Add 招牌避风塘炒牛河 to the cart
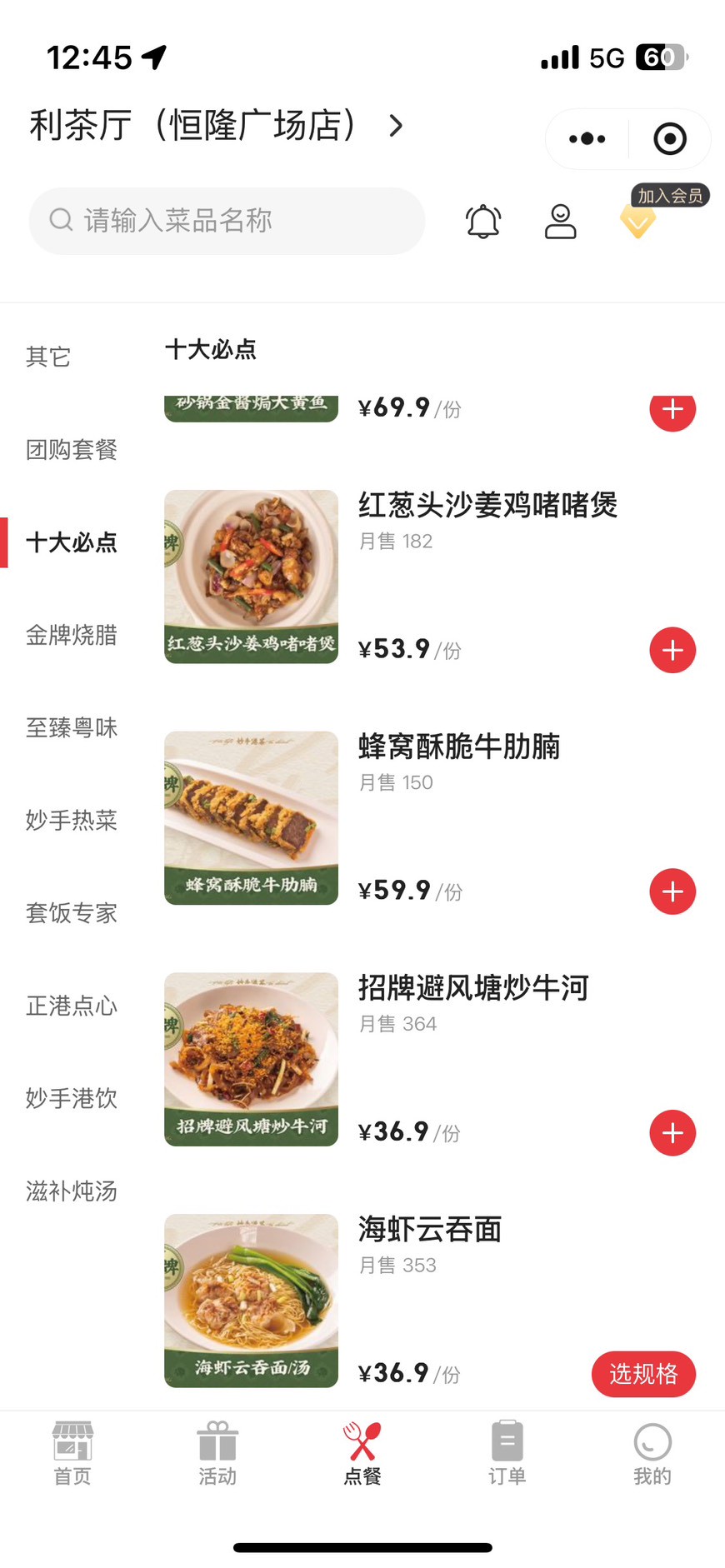This screenshot has height=1568, width=725. point(672,1133)
